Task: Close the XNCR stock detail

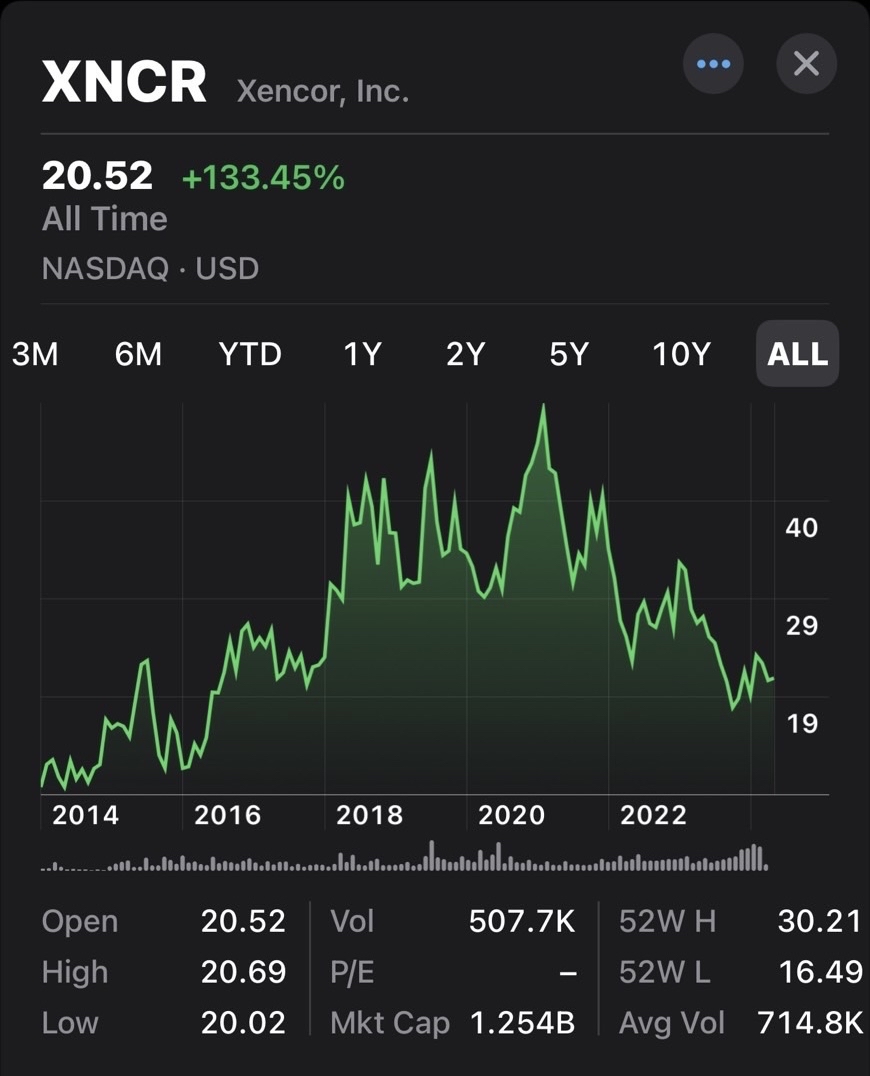Action: coord(806,64)
